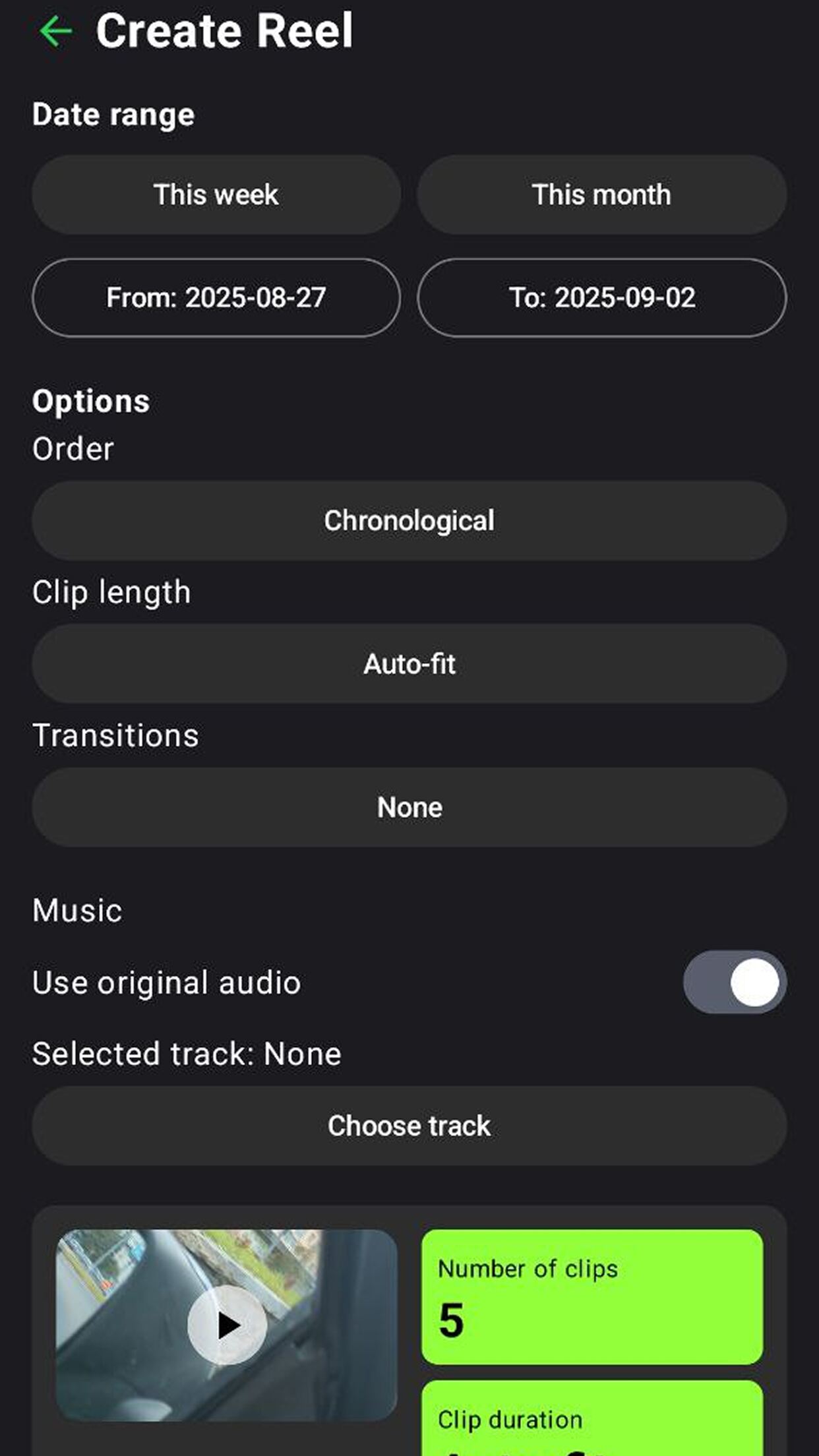Open the From date picker

coord(216,298)
